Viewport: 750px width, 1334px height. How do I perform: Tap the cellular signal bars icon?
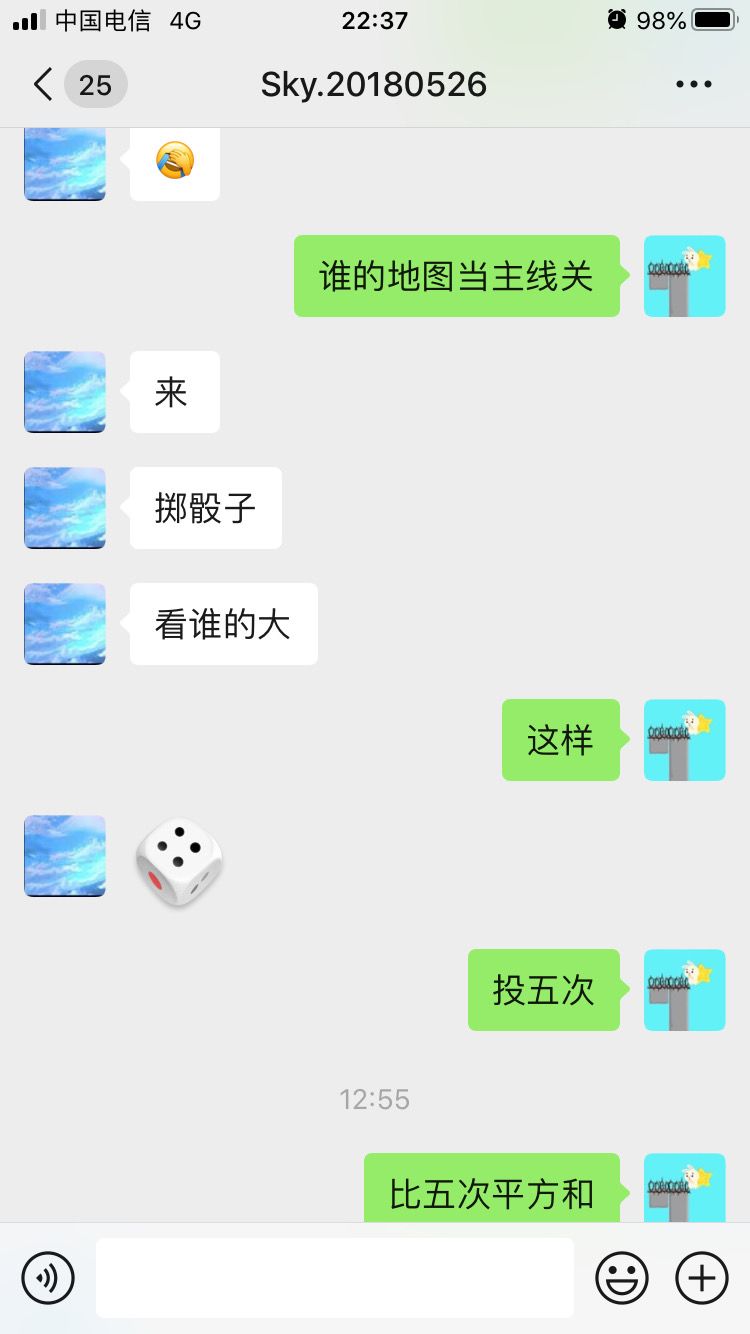[27, 18]
